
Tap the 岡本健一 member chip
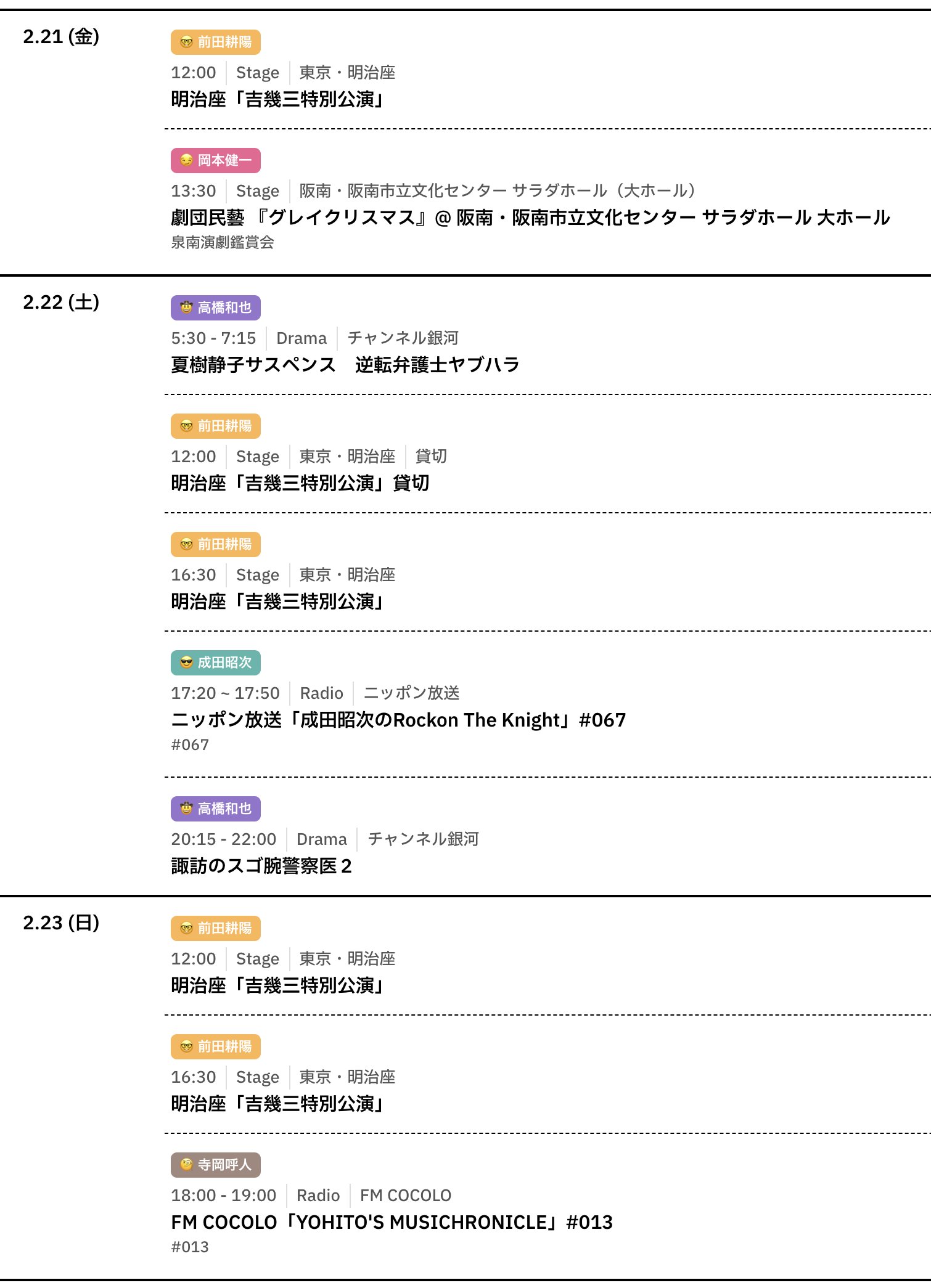point(215,161)
